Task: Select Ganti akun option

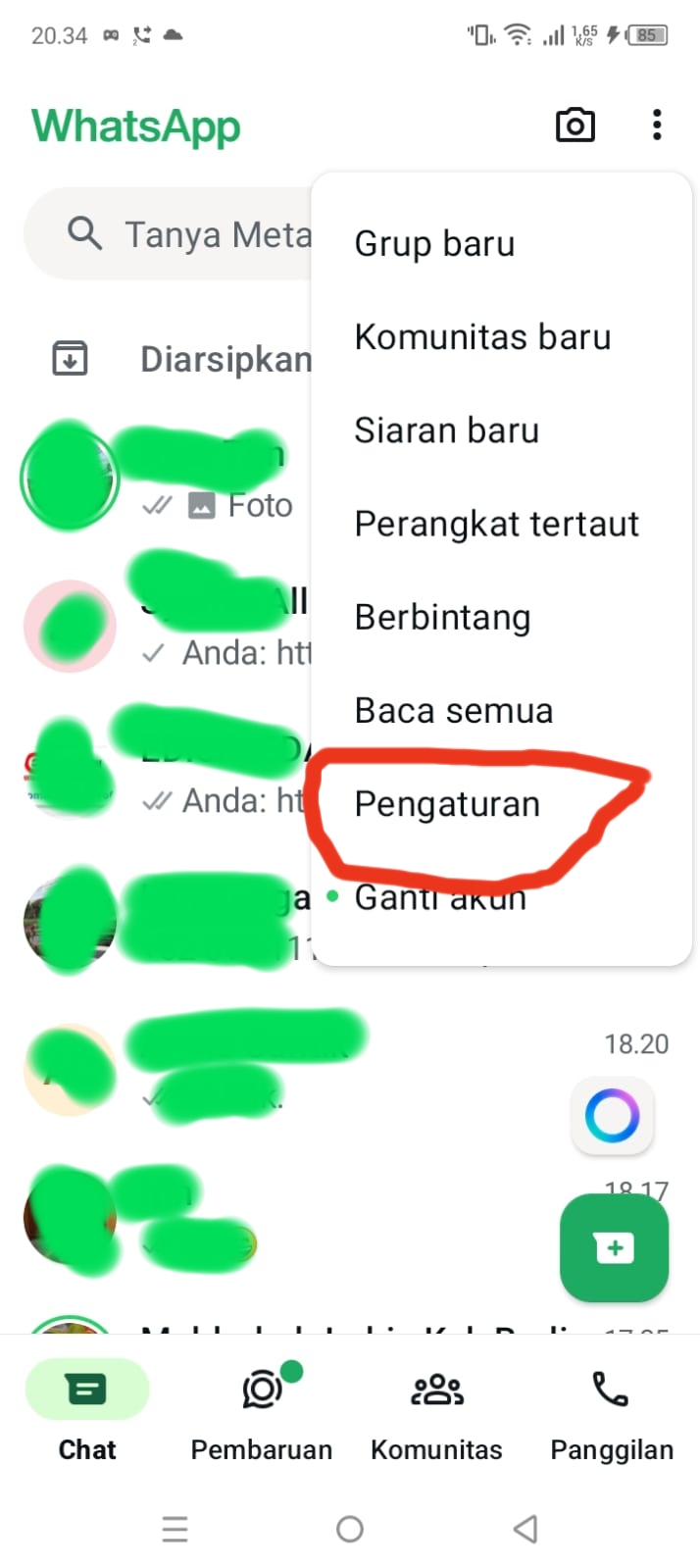Action: tap(440, 897)
